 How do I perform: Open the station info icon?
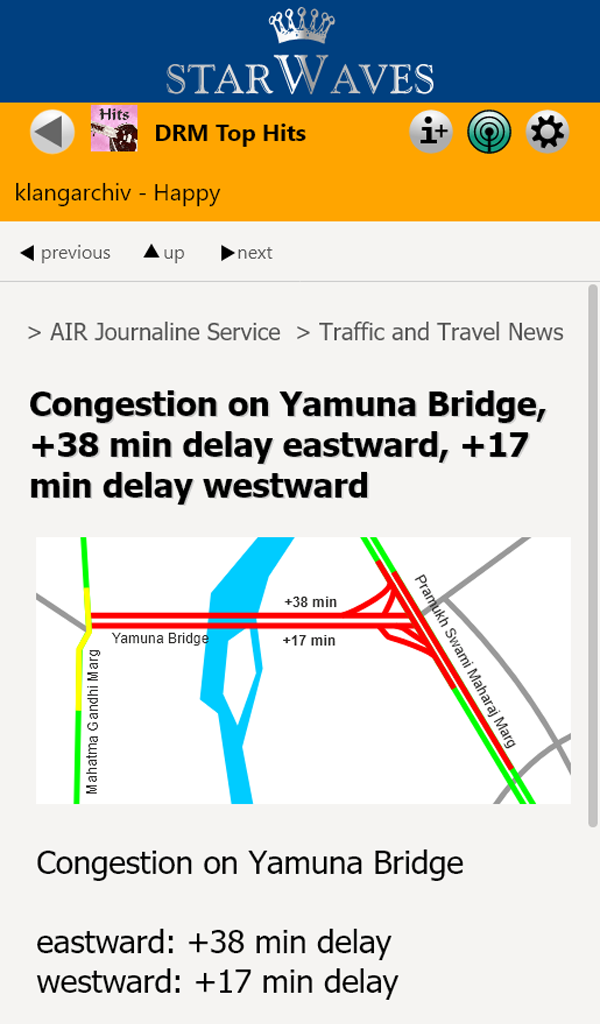pyautogui.click(x=430, y=132)
